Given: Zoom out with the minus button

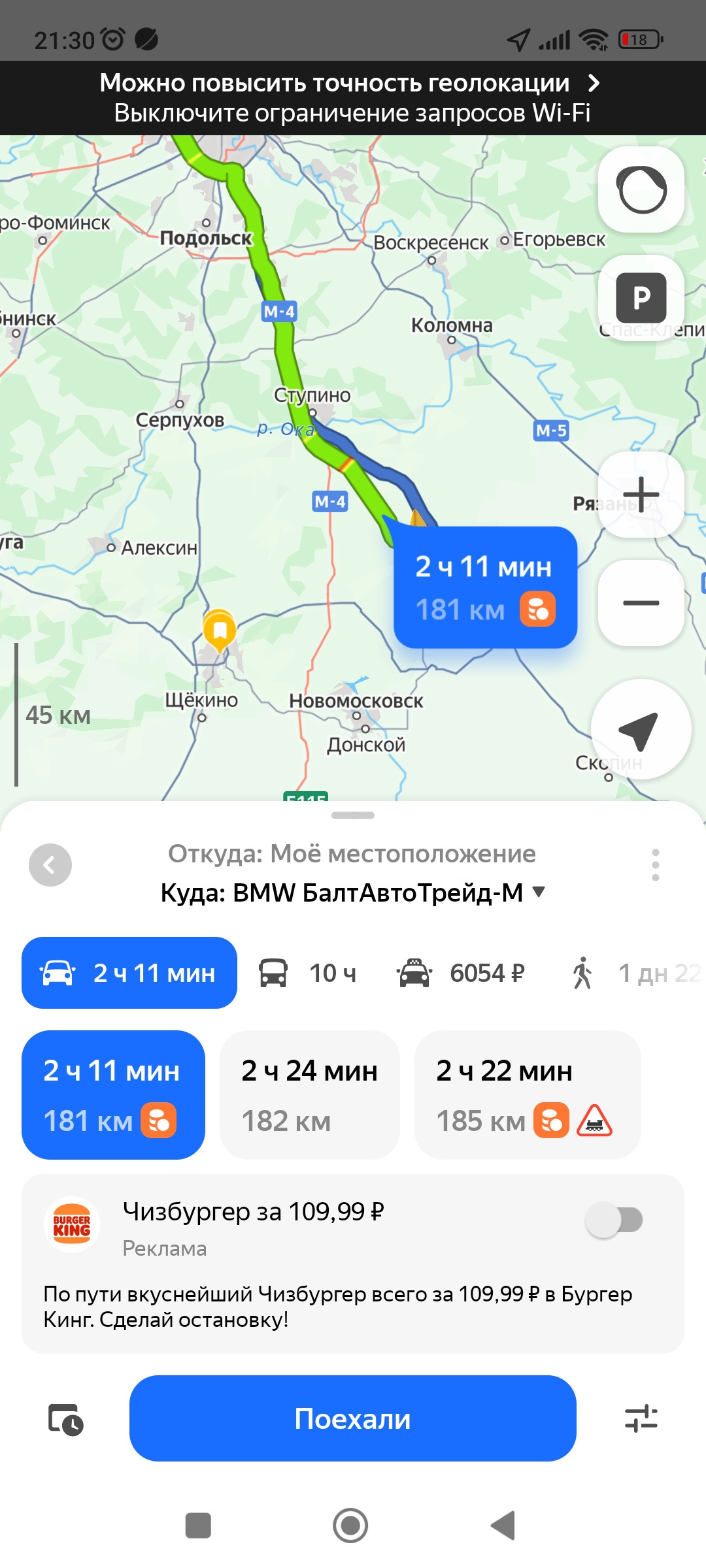Looking at the screenshot, I should [x=641, y=602].
